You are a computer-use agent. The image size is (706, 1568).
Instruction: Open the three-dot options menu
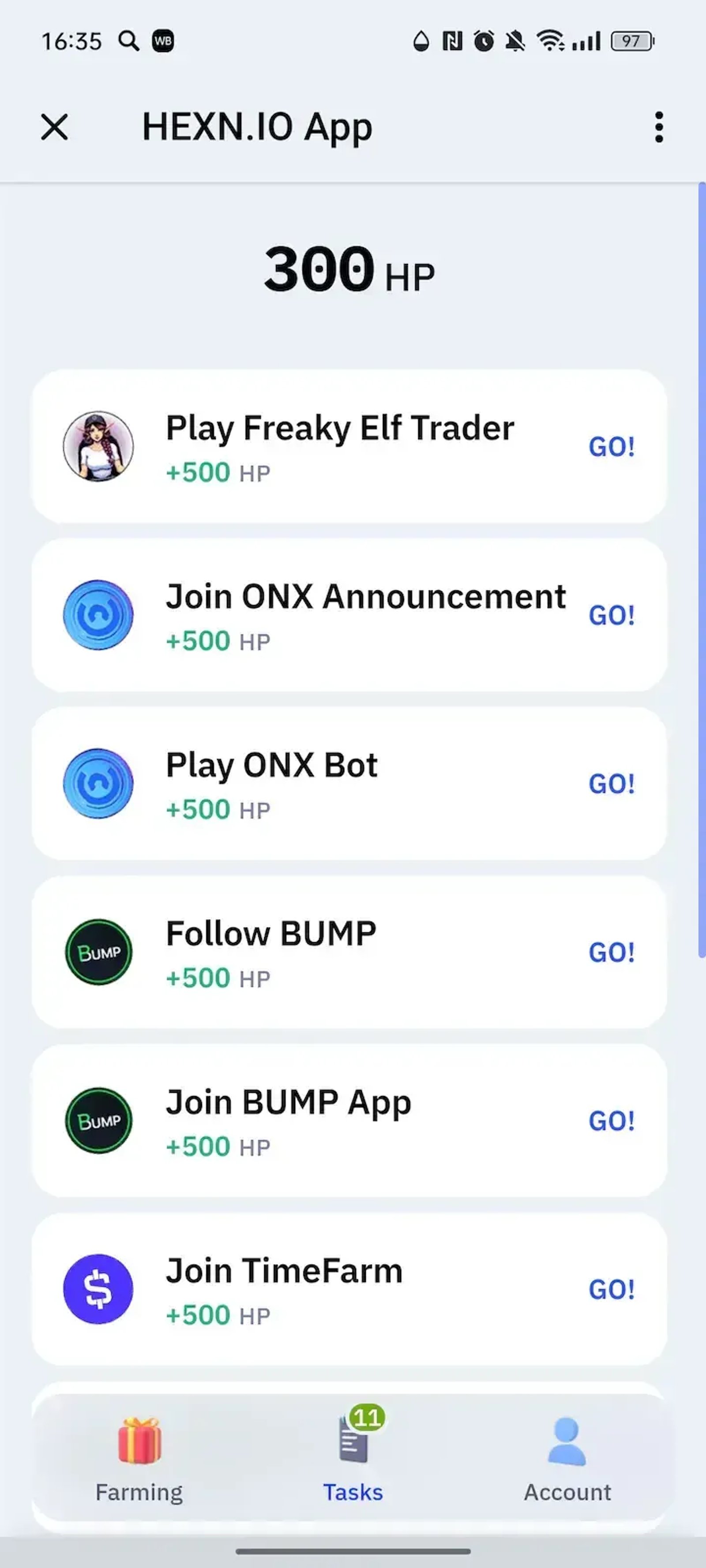pyautogui.click(x=658, y=127)
